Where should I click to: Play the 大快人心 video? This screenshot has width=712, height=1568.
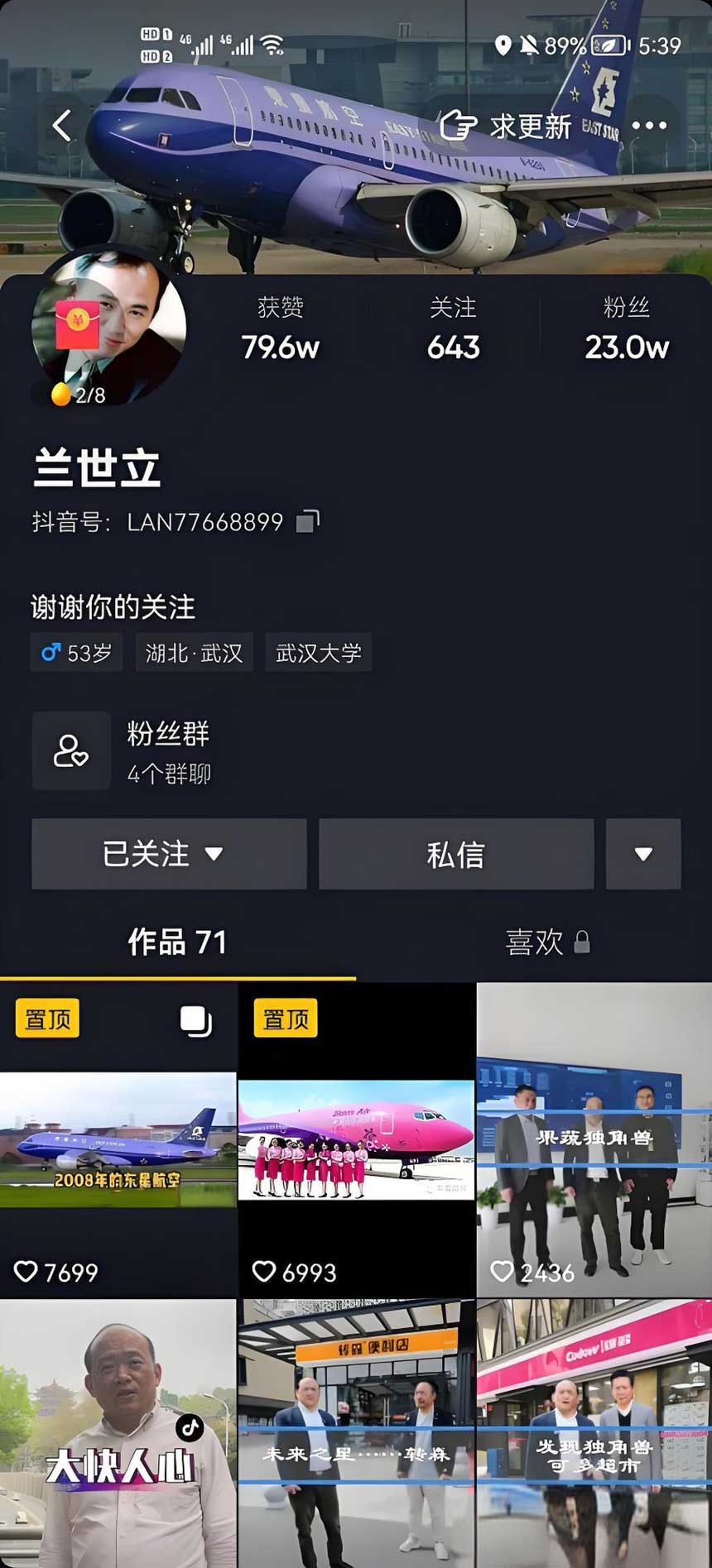click(118, 1433)
